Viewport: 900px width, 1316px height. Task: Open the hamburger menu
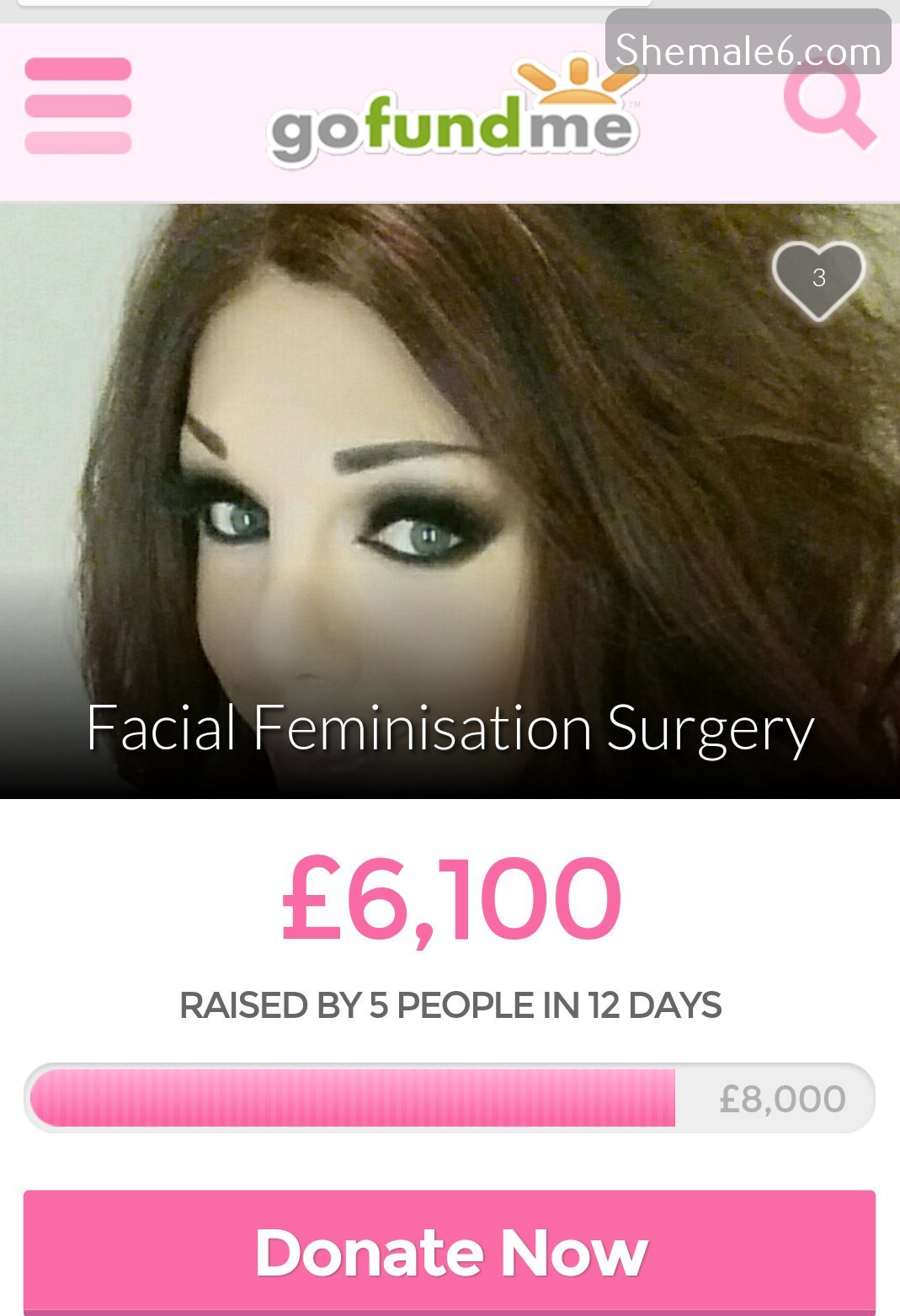click(78, 106)
